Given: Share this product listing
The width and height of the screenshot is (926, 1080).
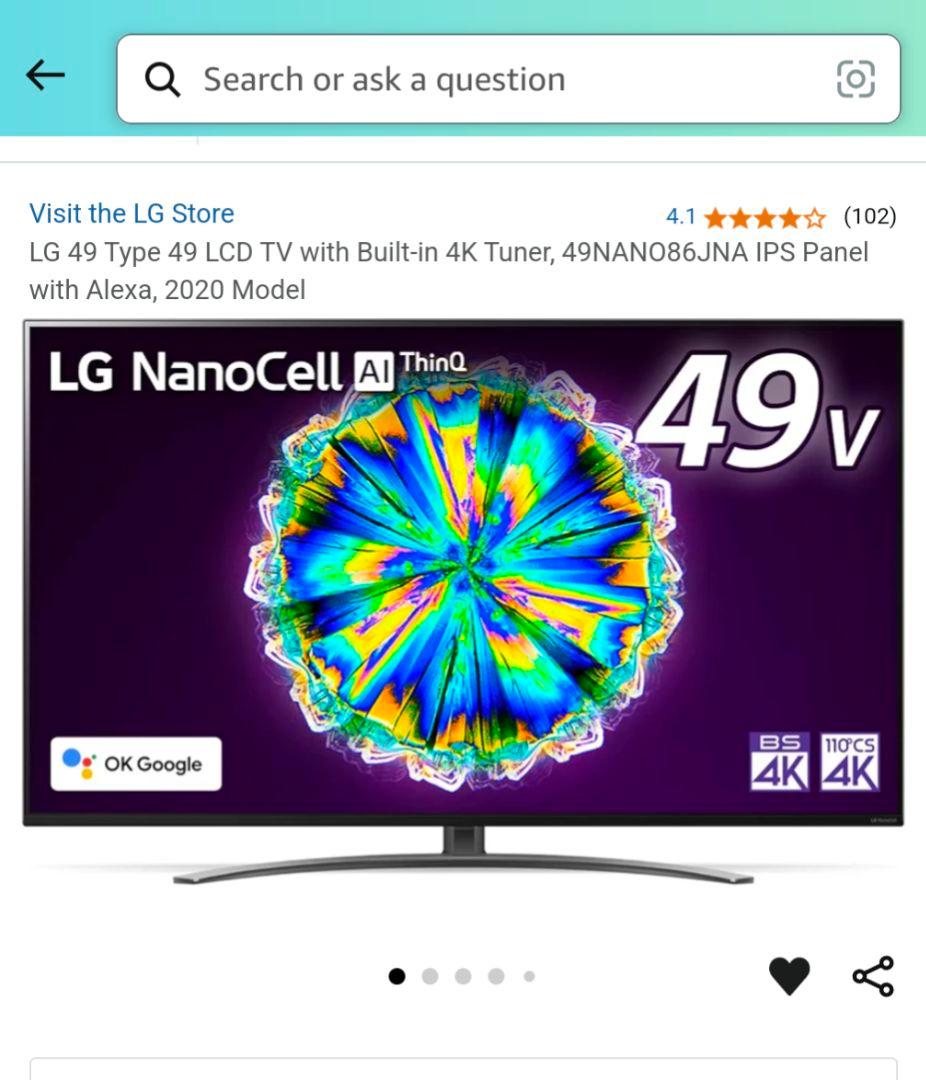Looking at the screenshot, I should [x=873, y=976].
